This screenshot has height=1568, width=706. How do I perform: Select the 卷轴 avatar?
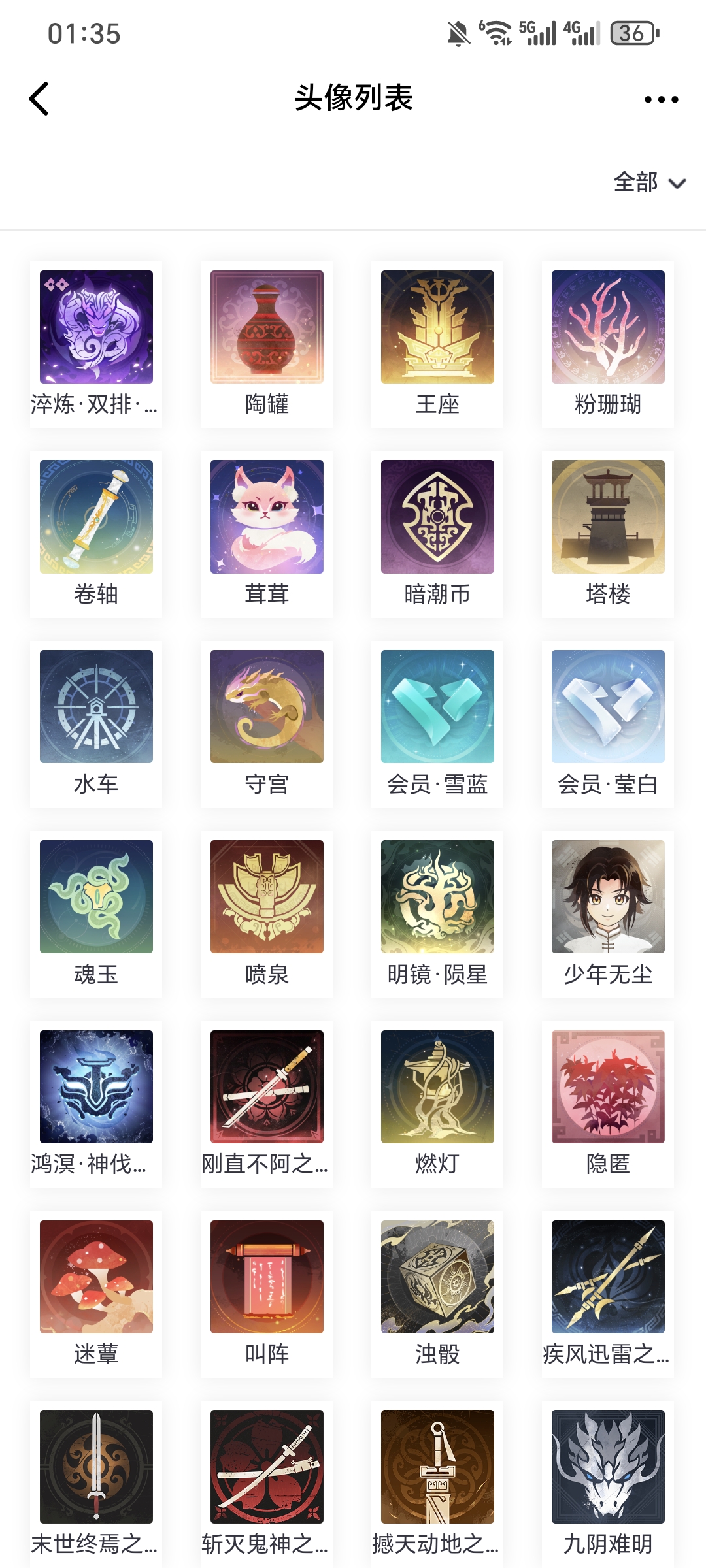(96, 517)
